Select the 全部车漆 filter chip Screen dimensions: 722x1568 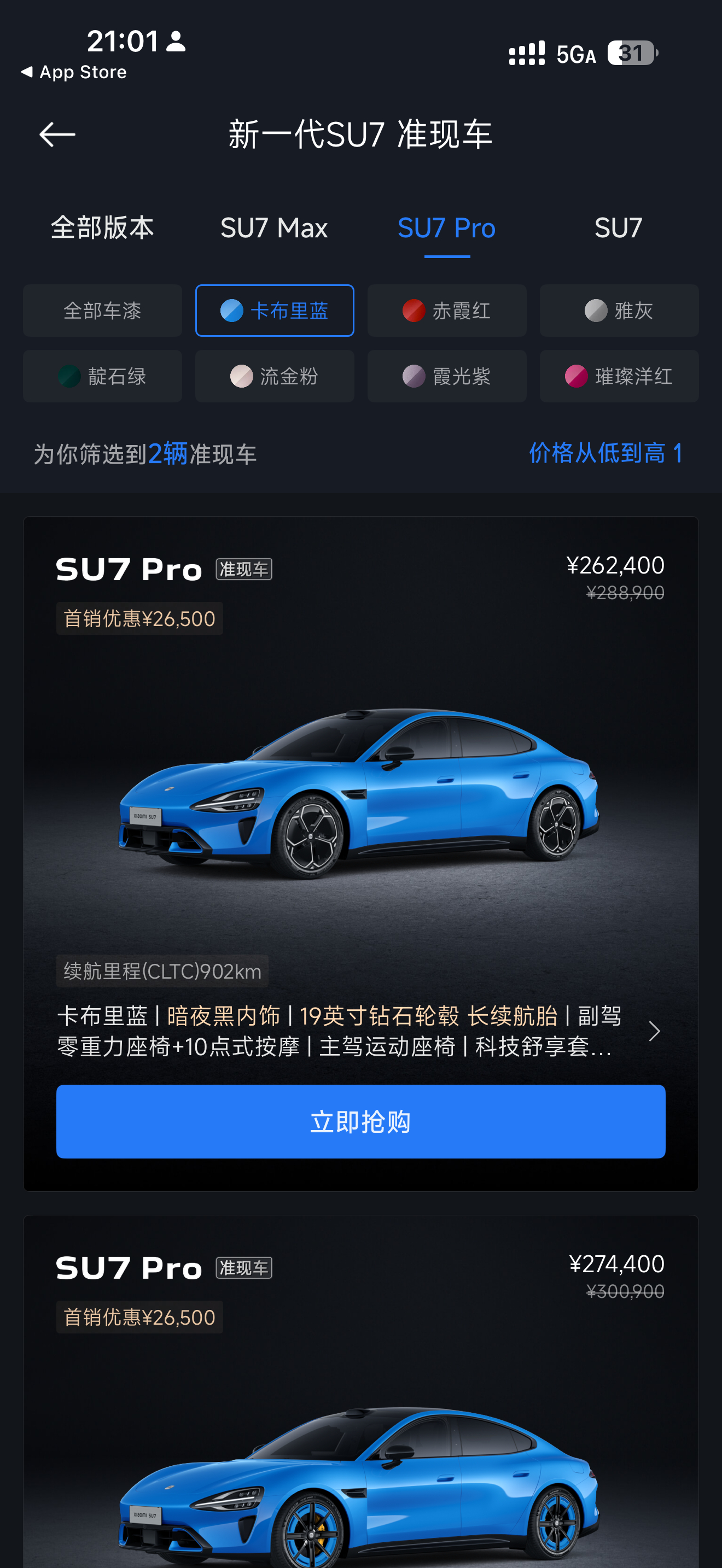click(102, 311)
